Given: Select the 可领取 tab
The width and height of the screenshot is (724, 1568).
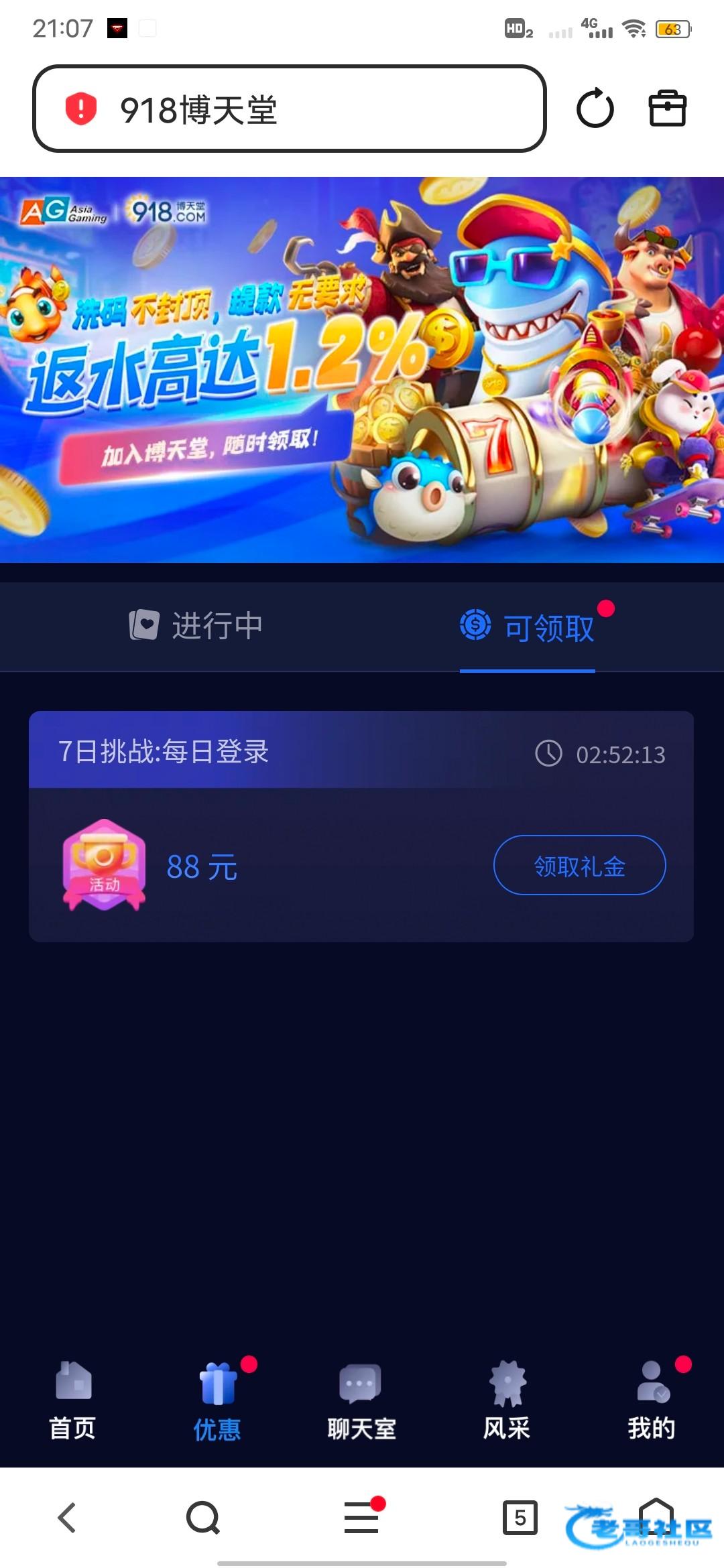Looking at the screenshot, I should pos(528,627).
